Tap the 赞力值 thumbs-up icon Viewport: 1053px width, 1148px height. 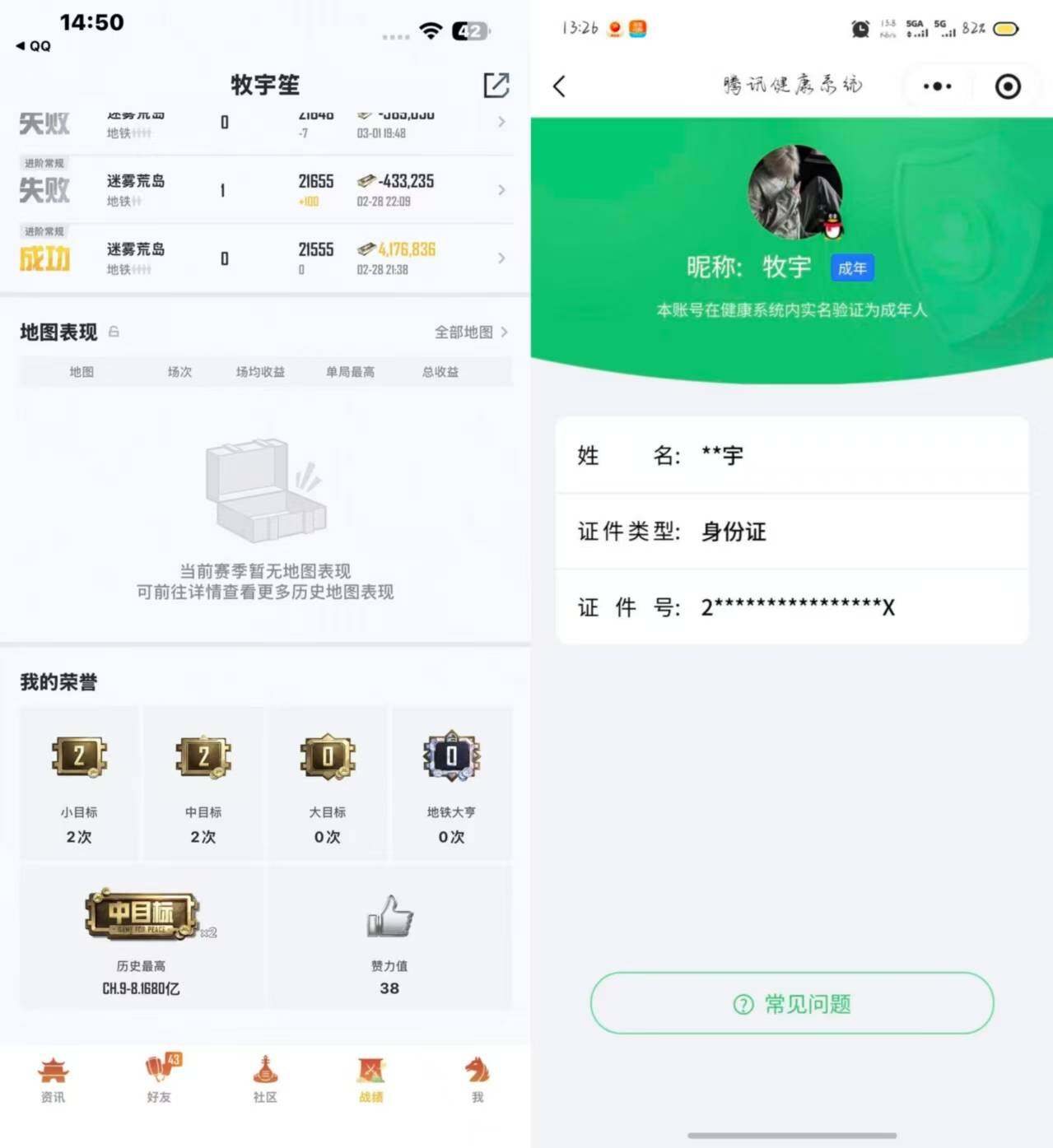(x=389, y=918)
